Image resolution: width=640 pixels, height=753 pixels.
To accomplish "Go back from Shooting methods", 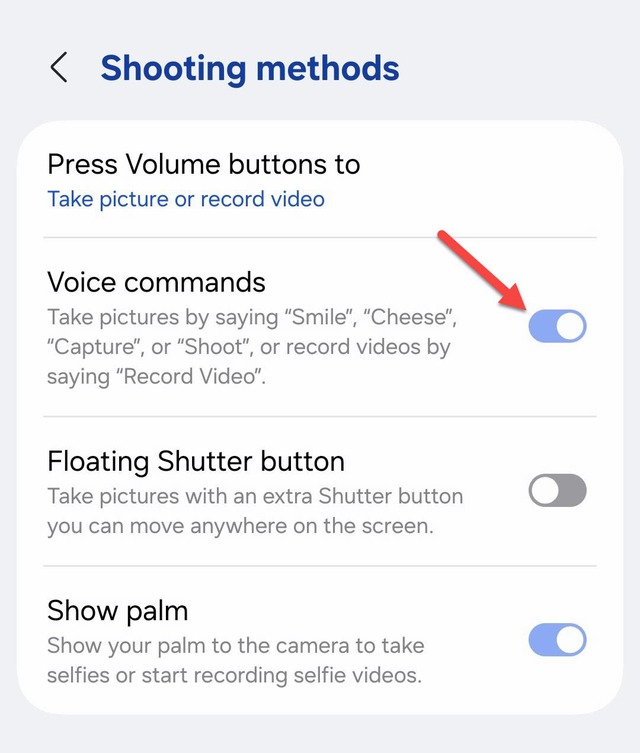I will tap(59, 69).
